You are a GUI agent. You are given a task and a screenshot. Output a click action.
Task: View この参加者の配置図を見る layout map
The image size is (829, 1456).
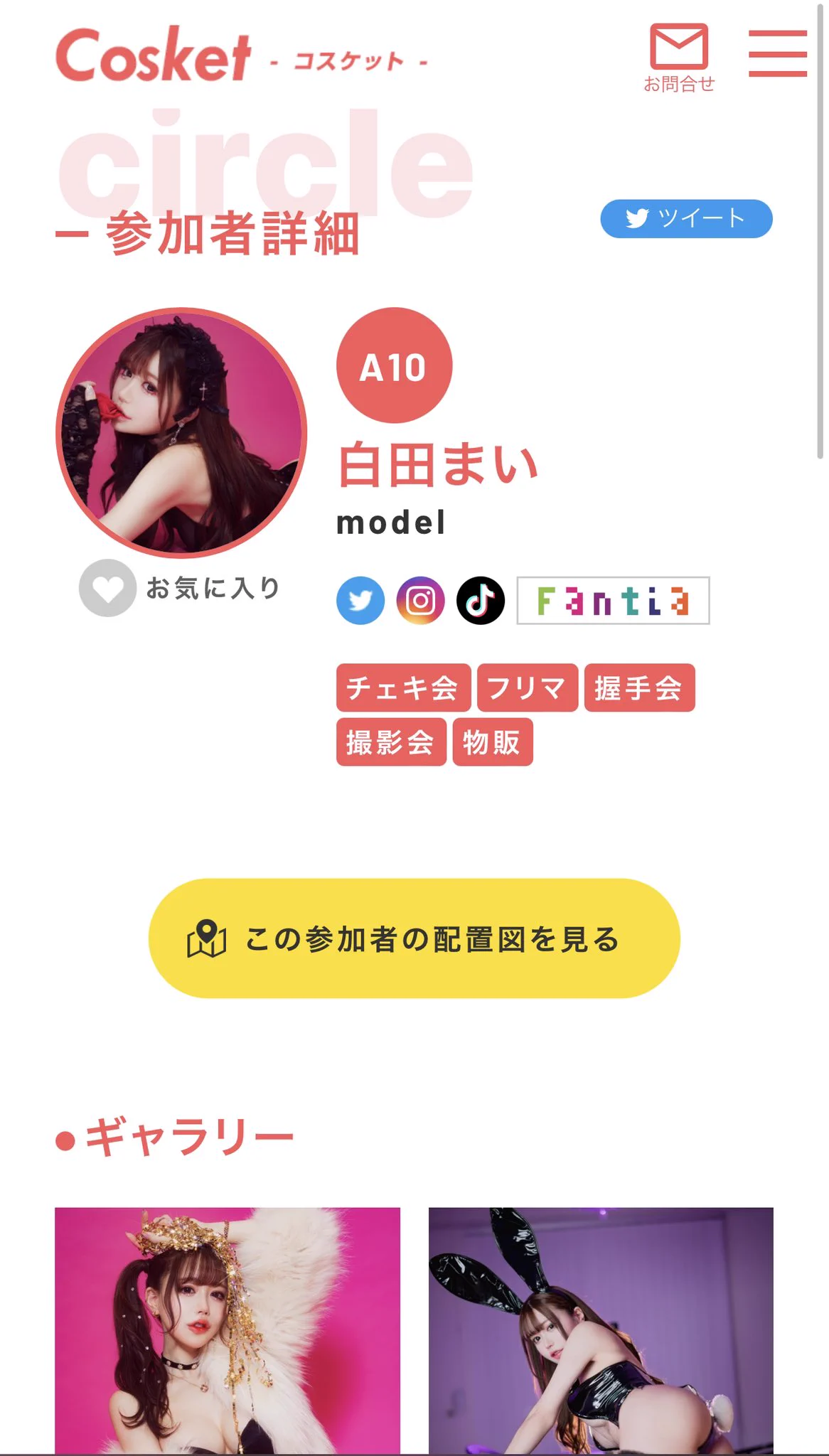point(414,938)
